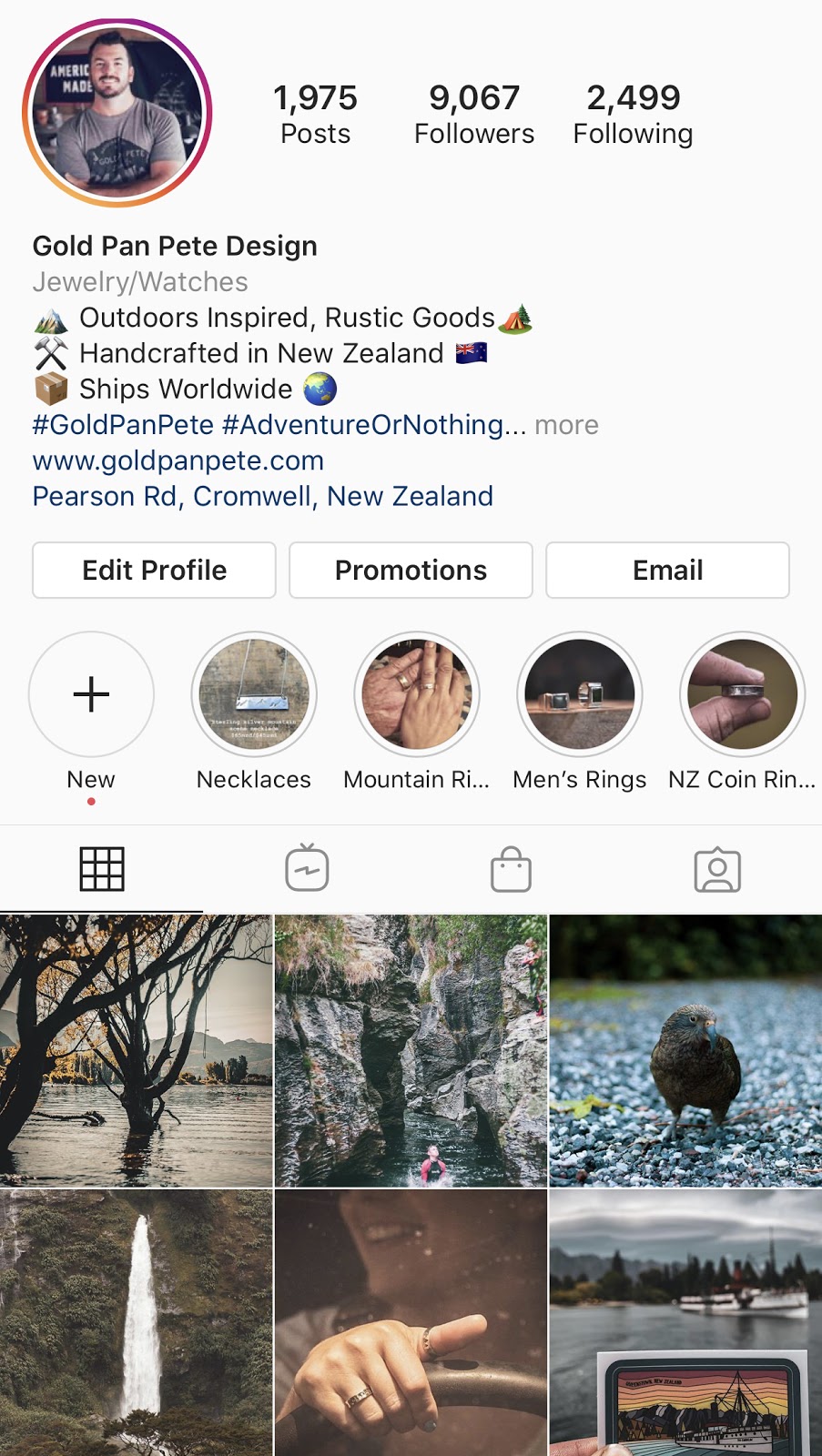The height and width of the screenshot is (1456, 822).
Task: Open the kea bird photo post
Action: coord(685,1051)
